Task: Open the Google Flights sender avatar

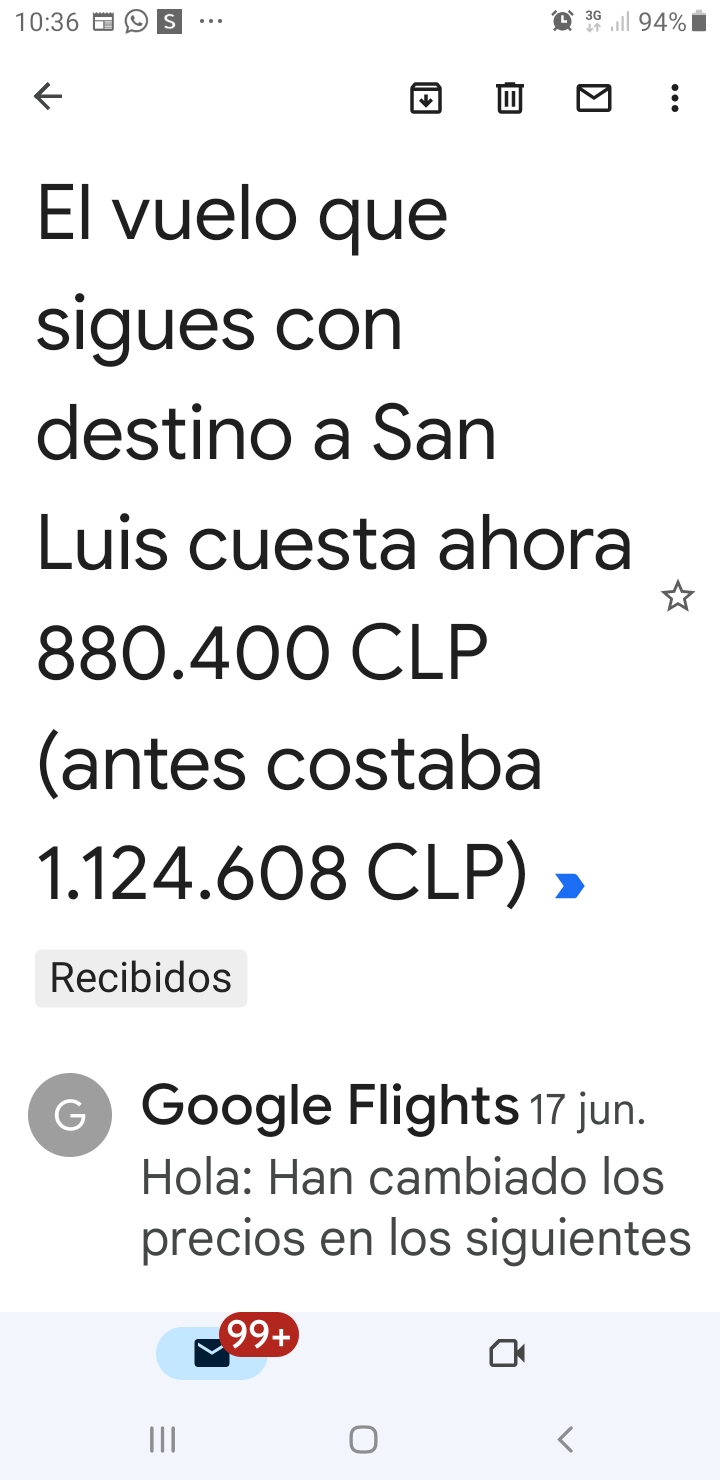Action: tap(70, 1115)
